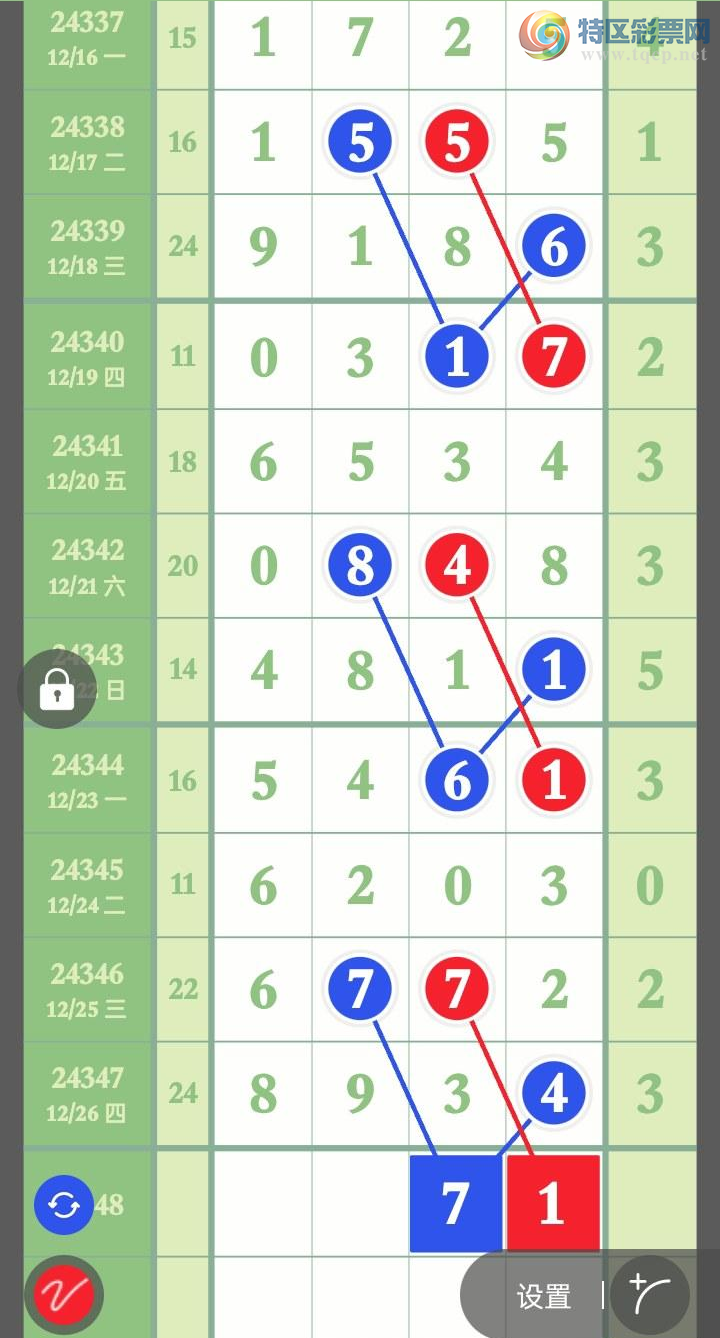The width and height of the screenshot is (720, 1338).
Task: Tap the lock icon
Action: coord(57,688)
